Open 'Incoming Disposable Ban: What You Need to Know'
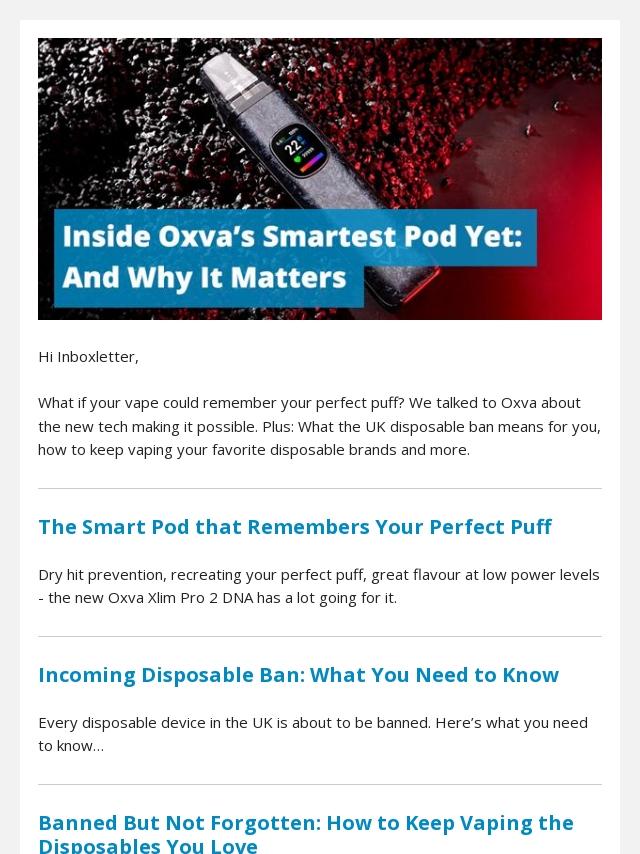Screen dimensions: 640x854 point(298,675)
